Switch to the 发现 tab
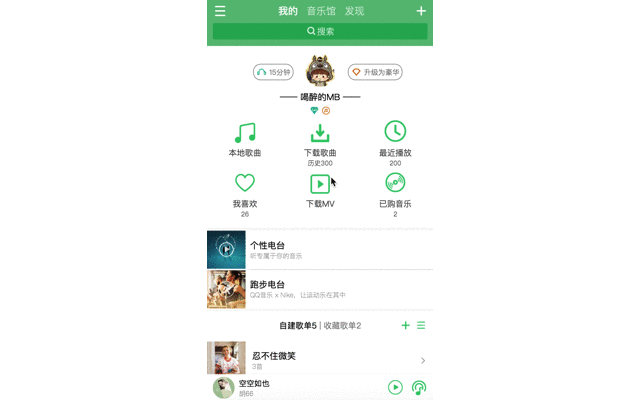 [354, 11]
